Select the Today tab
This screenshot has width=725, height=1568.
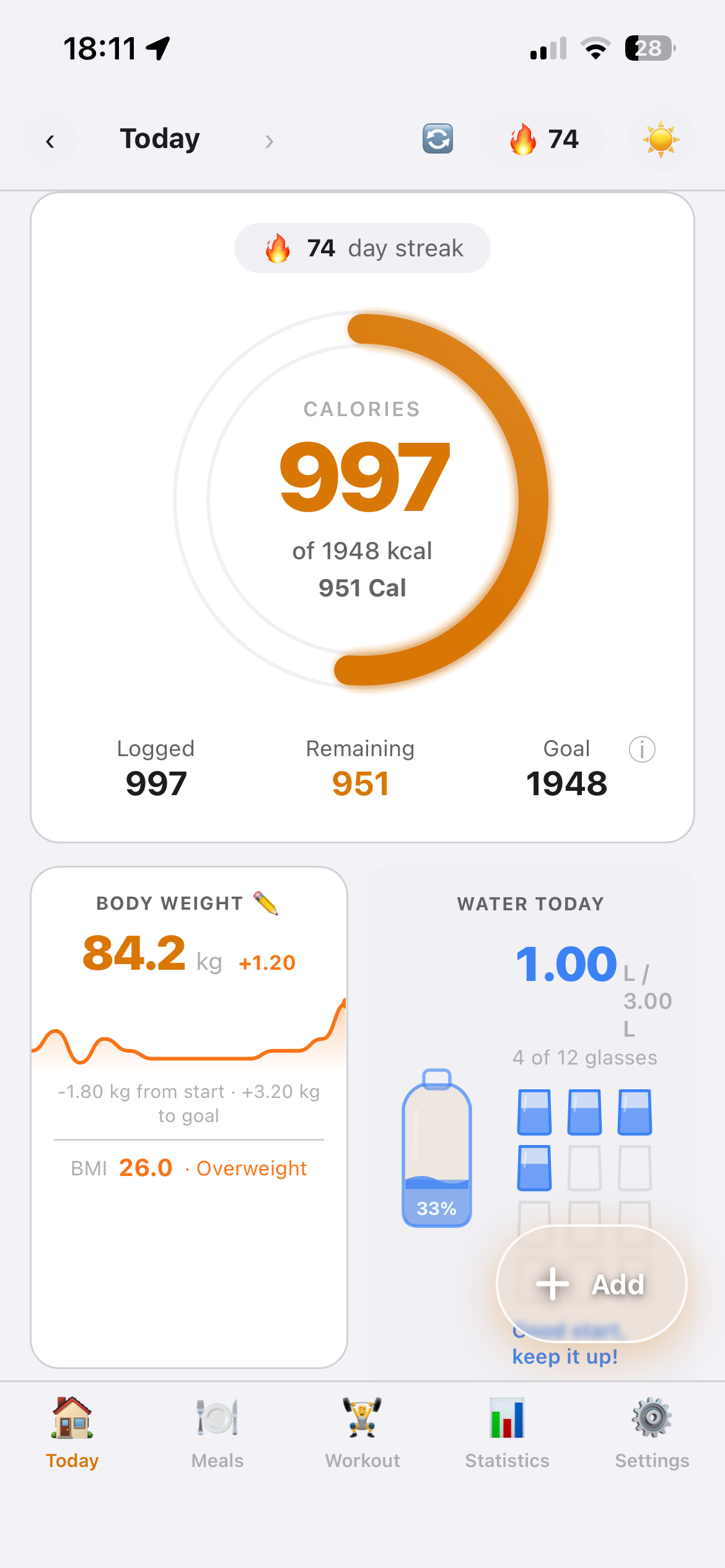(x=72, y=1433)
